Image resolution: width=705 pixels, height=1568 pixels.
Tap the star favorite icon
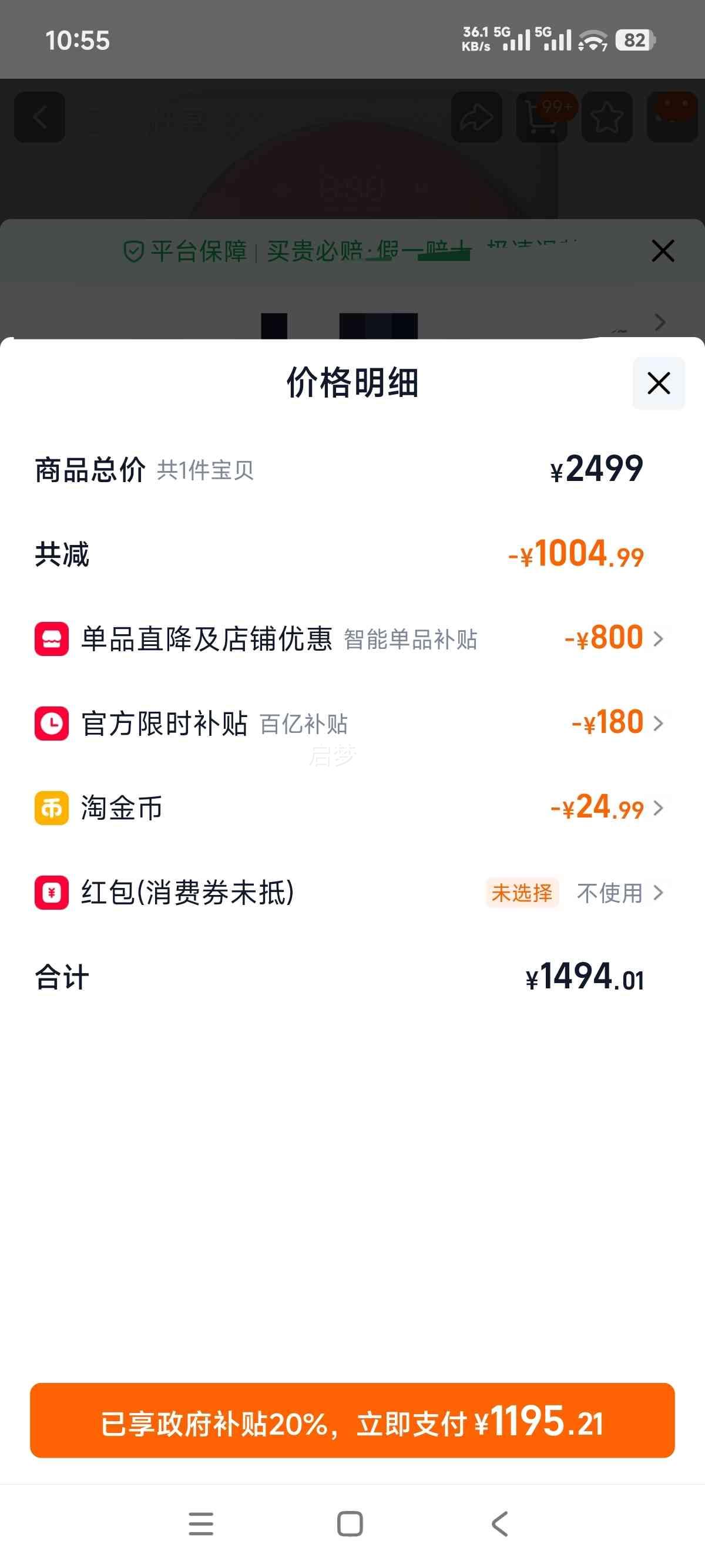pos(606,117)
